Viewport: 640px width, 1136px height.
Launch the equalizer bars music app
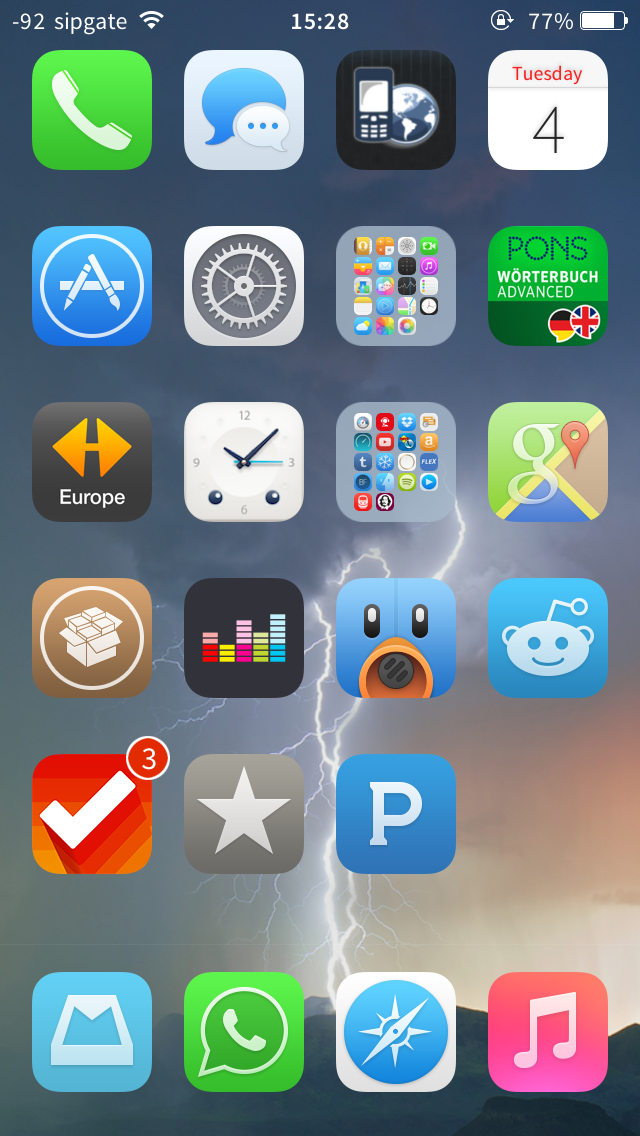(244, 638)
